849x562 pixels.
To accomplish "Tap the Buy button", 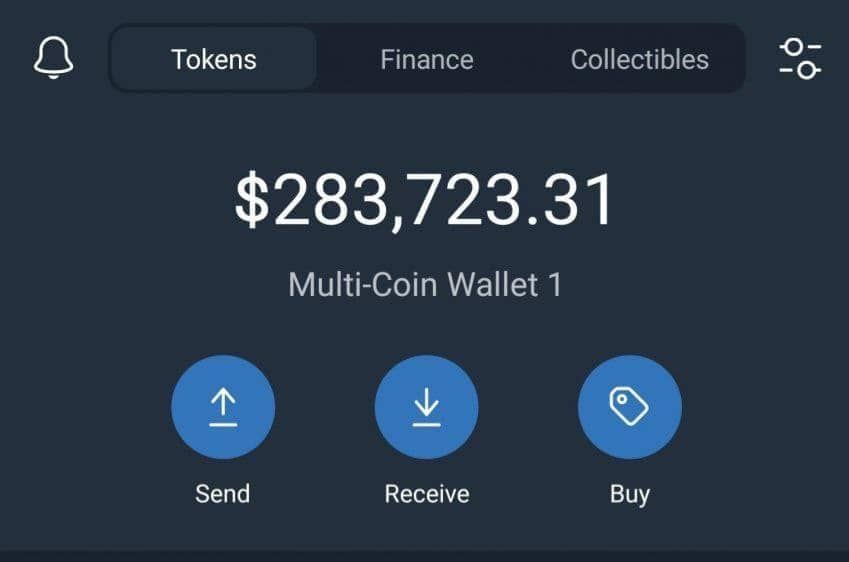I will click(x=630, y=407).
